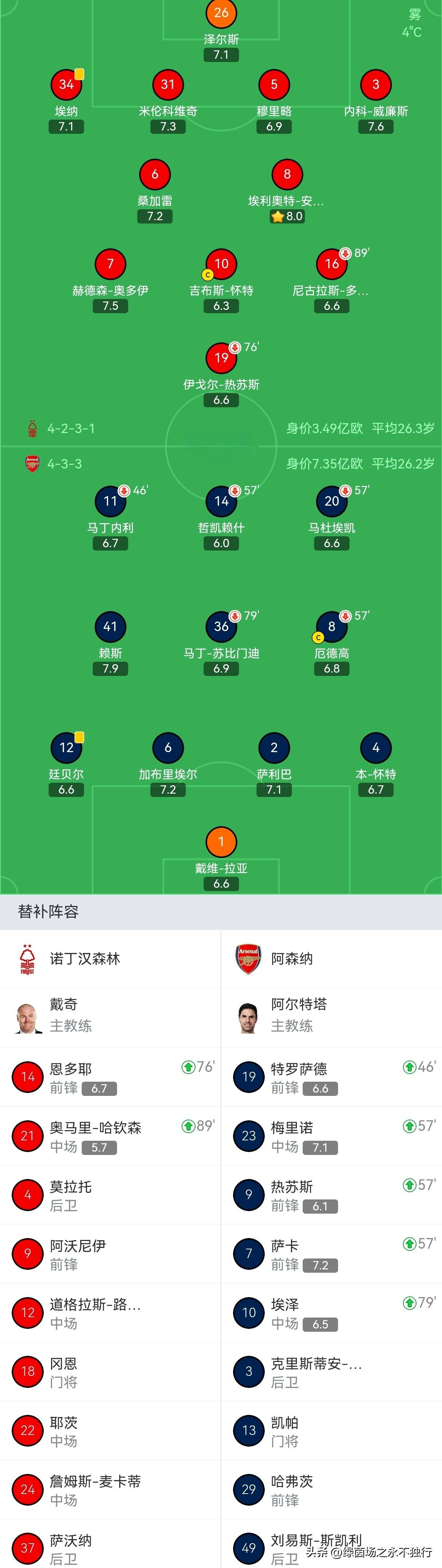This screenshot has height=1568, width=442.
Task: Open 赖斯 player details
Action: click(x=110, y=627)
